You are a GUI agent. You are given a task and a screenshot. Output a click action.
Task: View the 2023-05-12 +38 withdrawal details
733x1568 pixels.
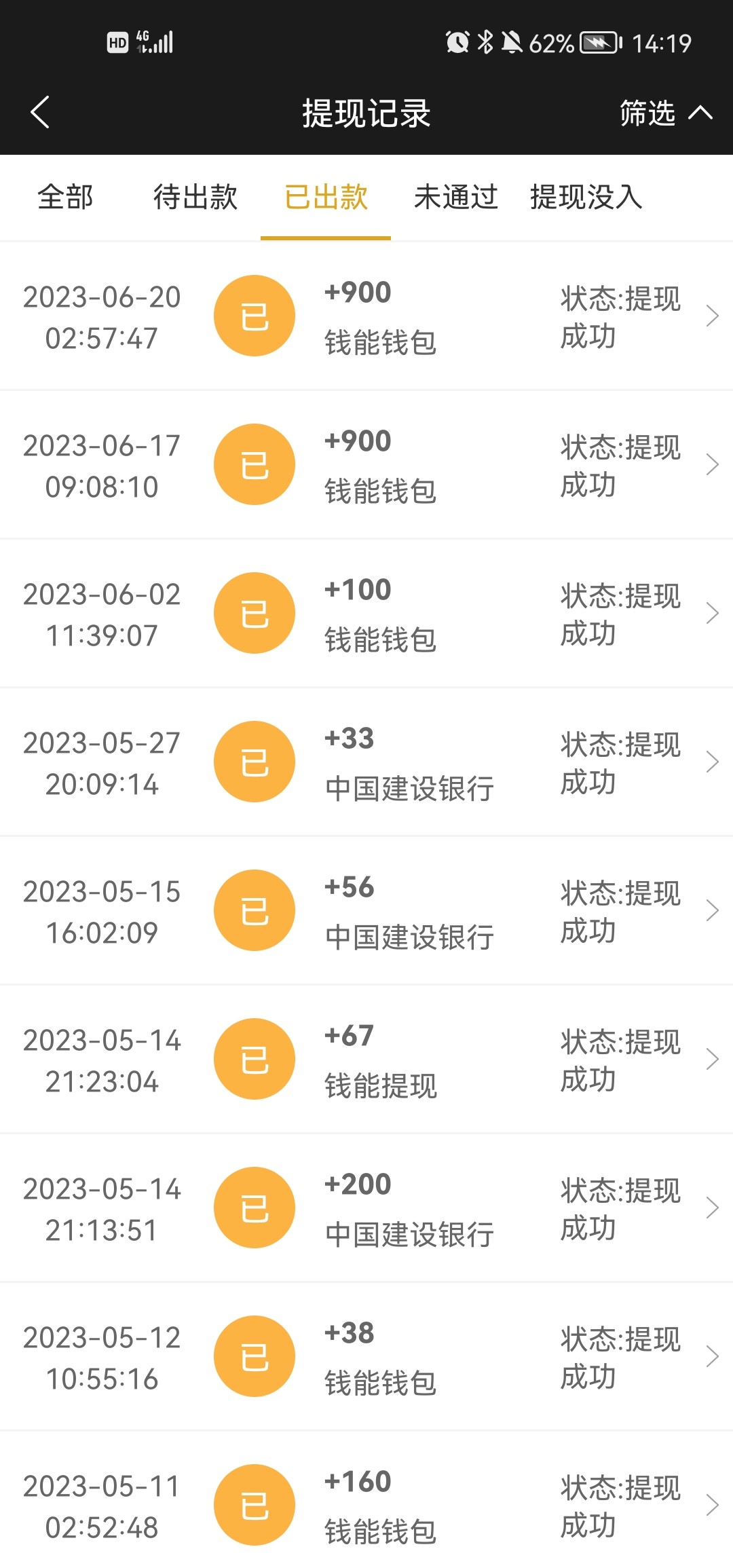[x=366, y=1357]
